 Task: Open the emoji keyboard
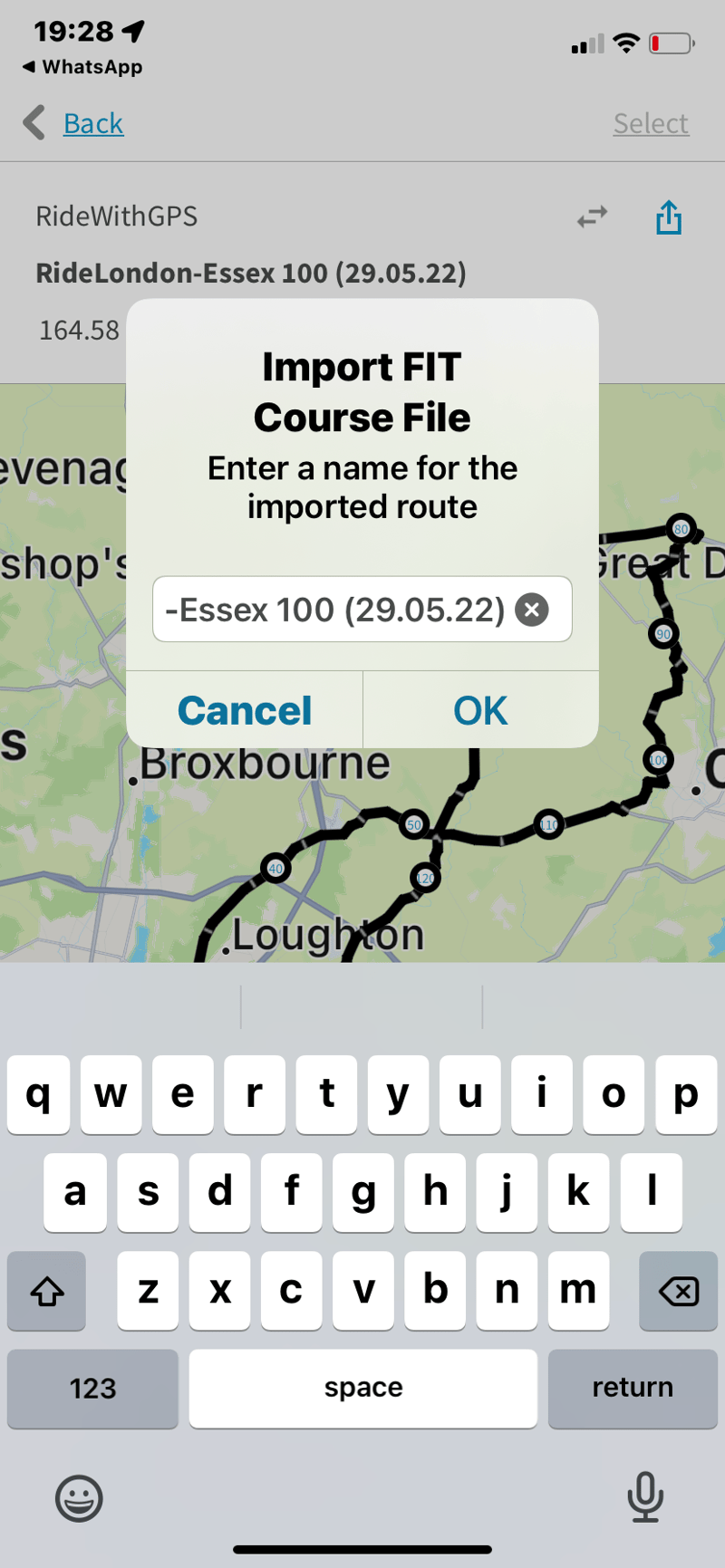click(79, 1498)
